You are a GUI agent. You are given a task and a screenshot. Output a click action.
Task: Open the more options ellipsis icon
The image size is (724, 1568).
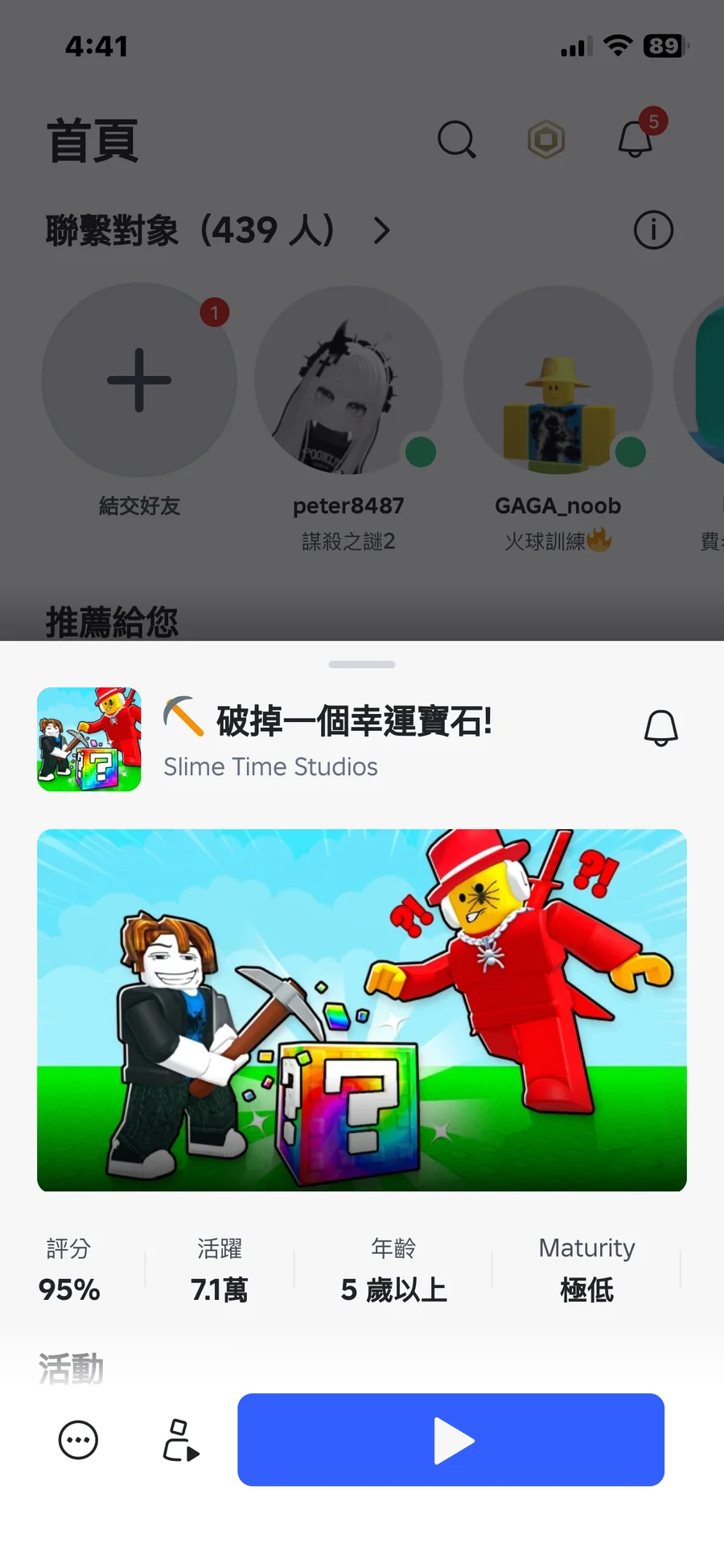(76, 1441)
